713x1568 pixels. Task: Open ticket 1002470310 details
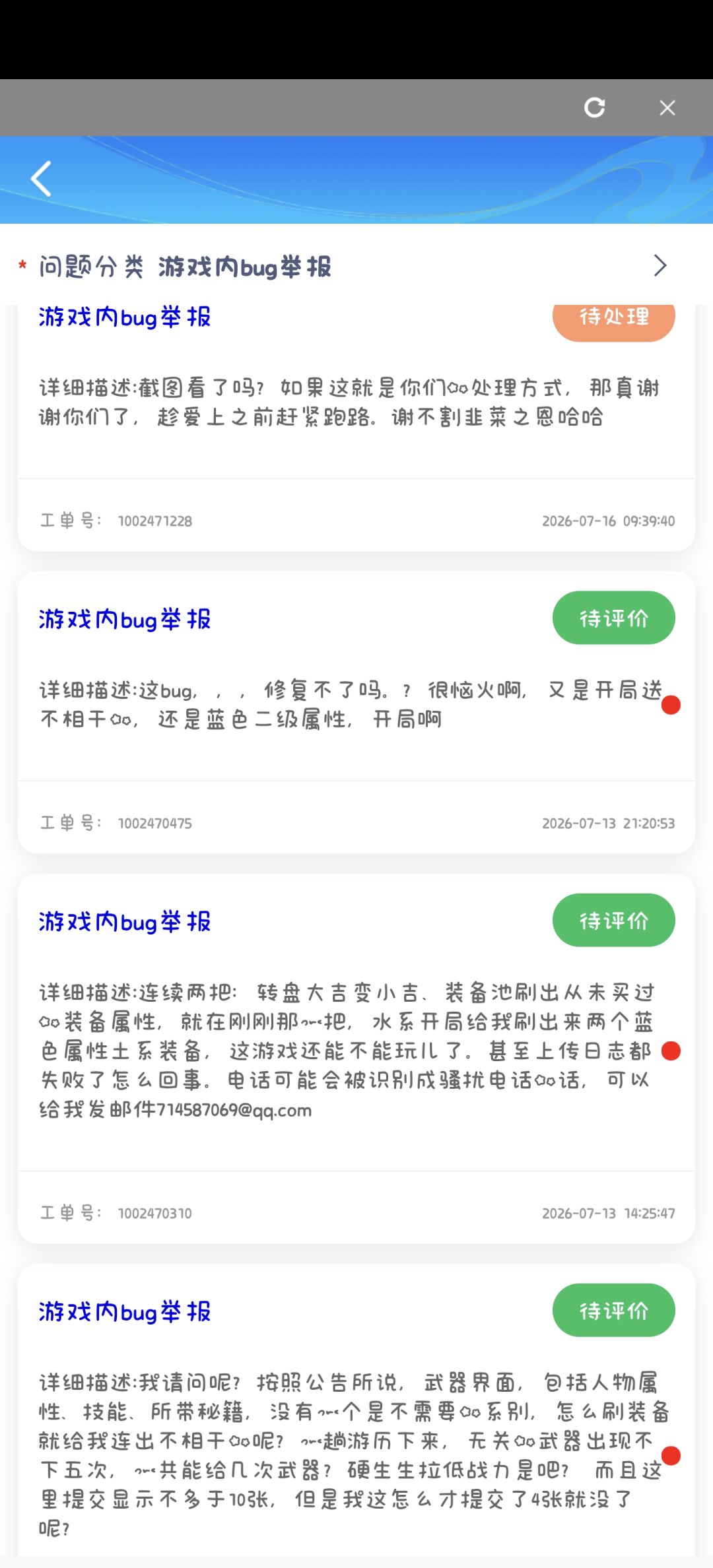356,1059
